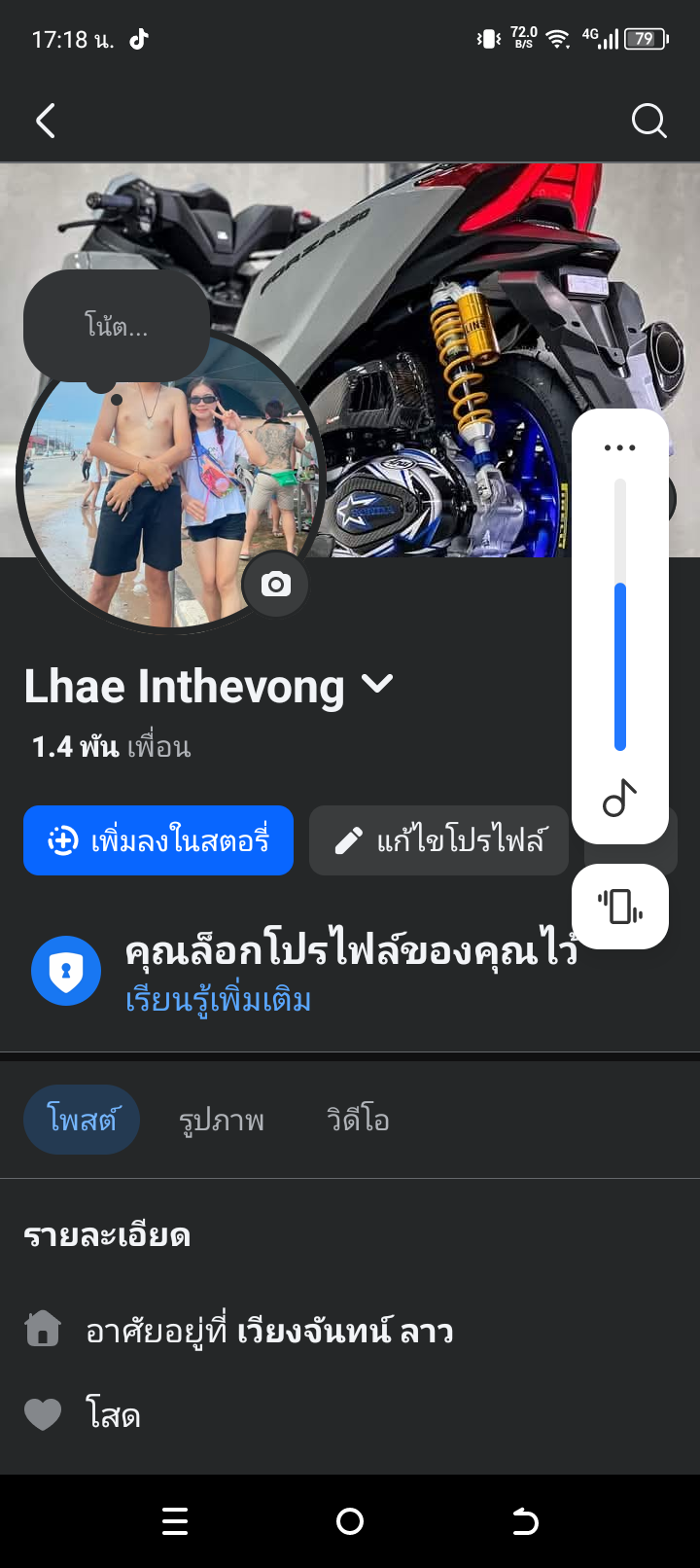This screenshot has width=700, height=1568.
Task: Tap the โน้ต note bubble
Action: click(117, 326)
